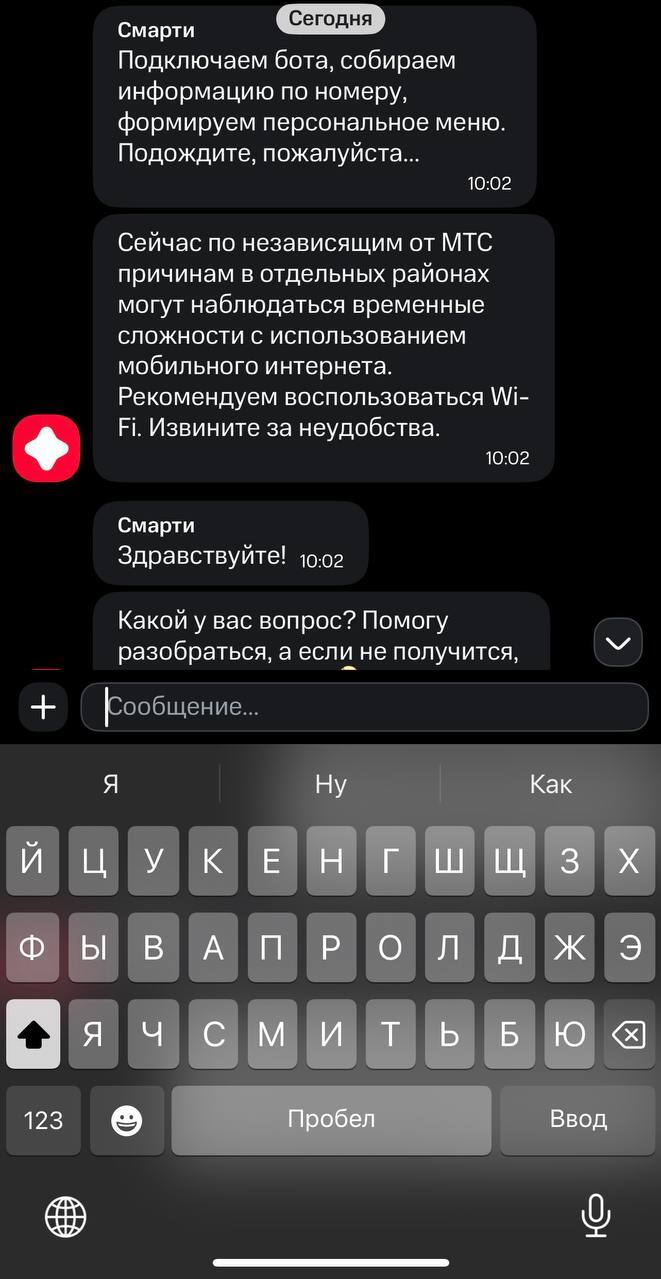Tap the Пробел space key
The height and width of the screenshot is (1279, 661).
coord(331,1119)
